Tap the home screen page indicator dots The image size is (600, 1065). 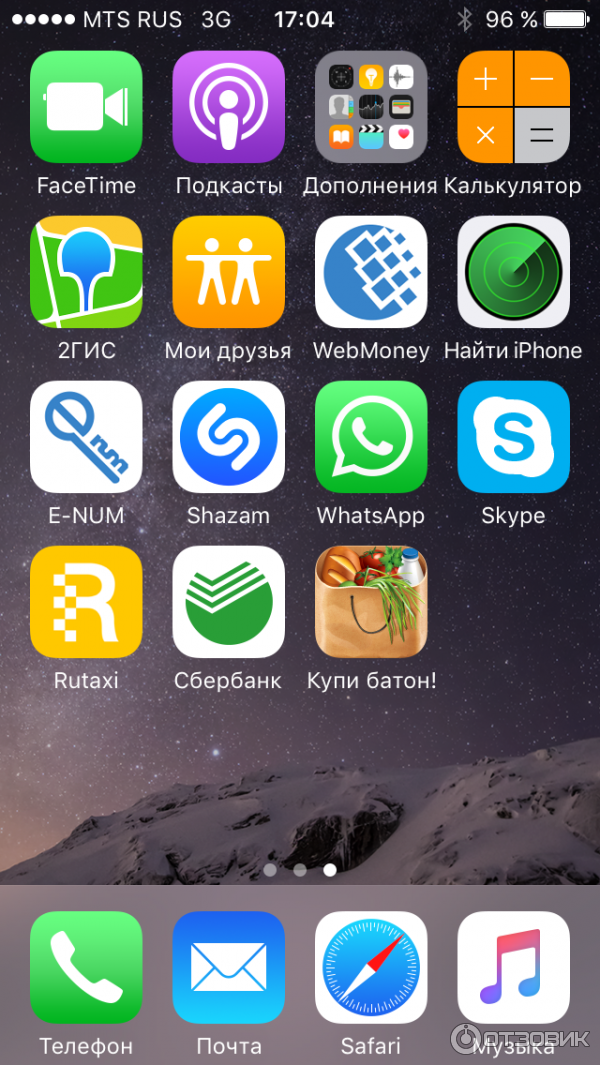coord(300,870)
